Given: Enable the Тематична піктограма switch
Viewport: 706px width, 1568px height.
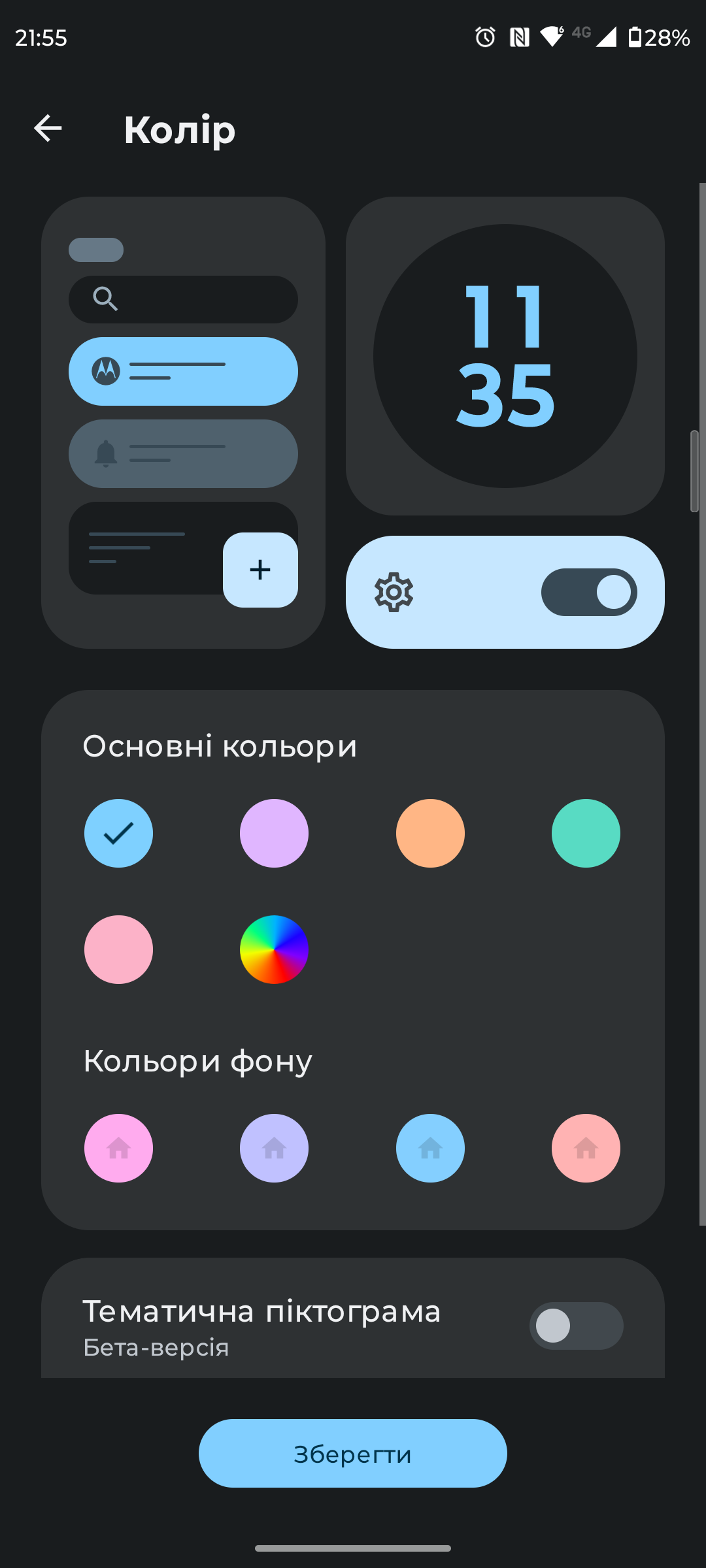Looking at the screenshot, I should [576, 1326].
